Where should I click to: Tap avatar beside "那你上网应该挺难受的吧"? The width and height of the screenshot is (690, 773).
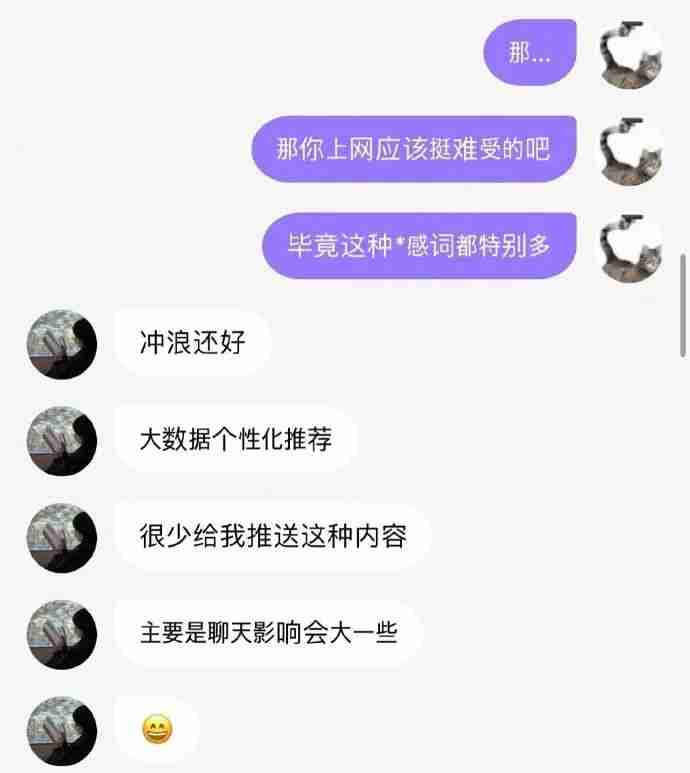tap(629, 149)
